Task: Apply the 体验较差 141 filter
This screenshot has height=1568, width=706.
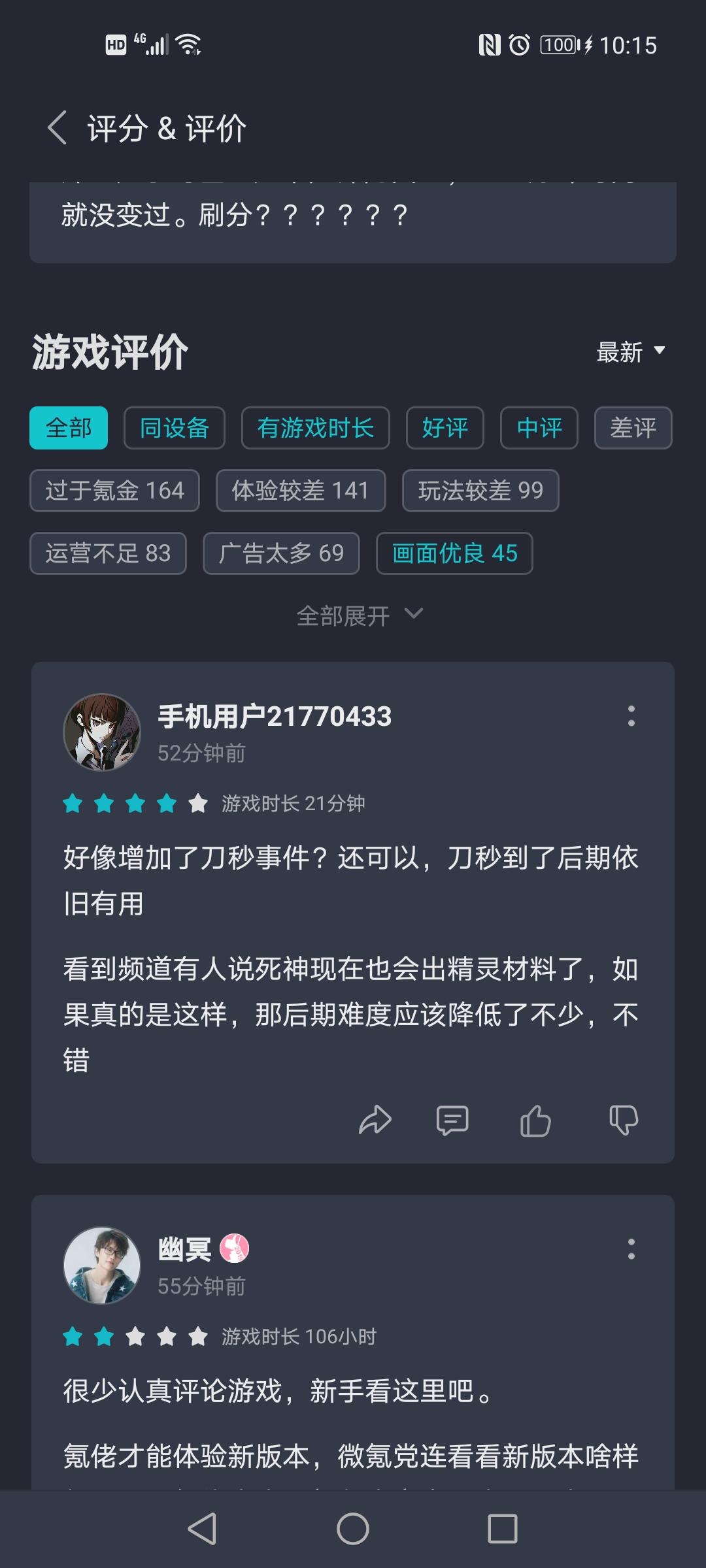Action: coord(301,491)
